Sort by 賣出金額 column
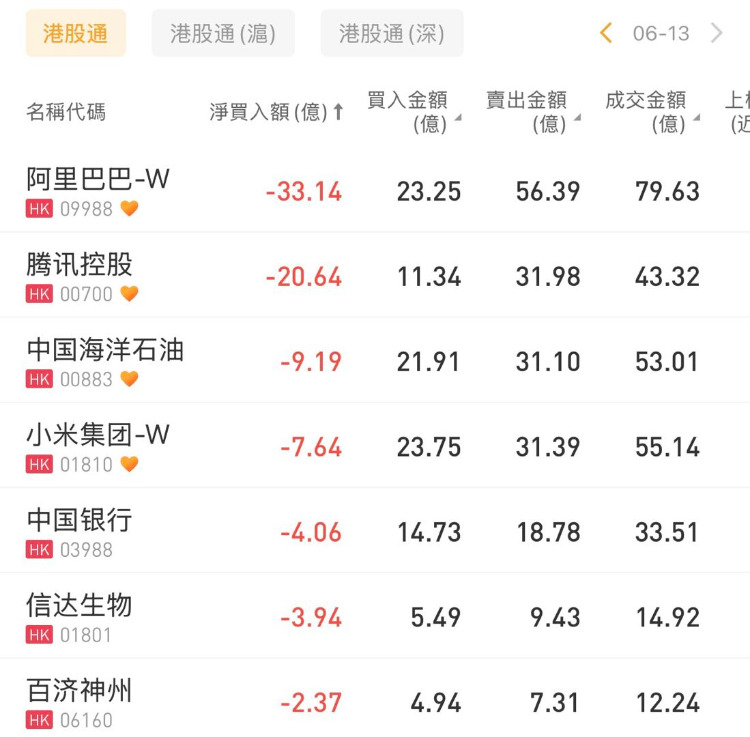 (x=532, y=112)
